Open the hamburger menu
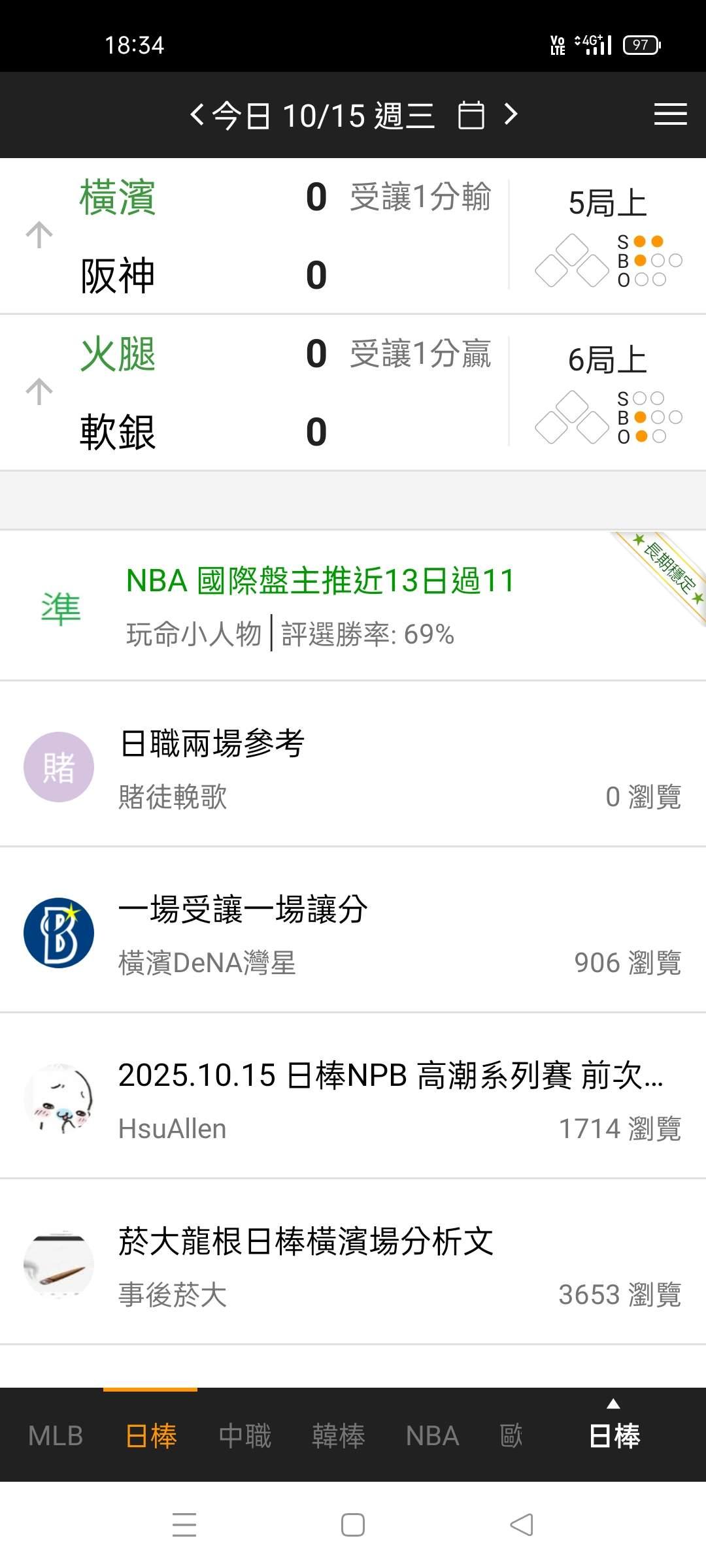Viewport: 706px width, 1568px height. (x=670, y=114)
